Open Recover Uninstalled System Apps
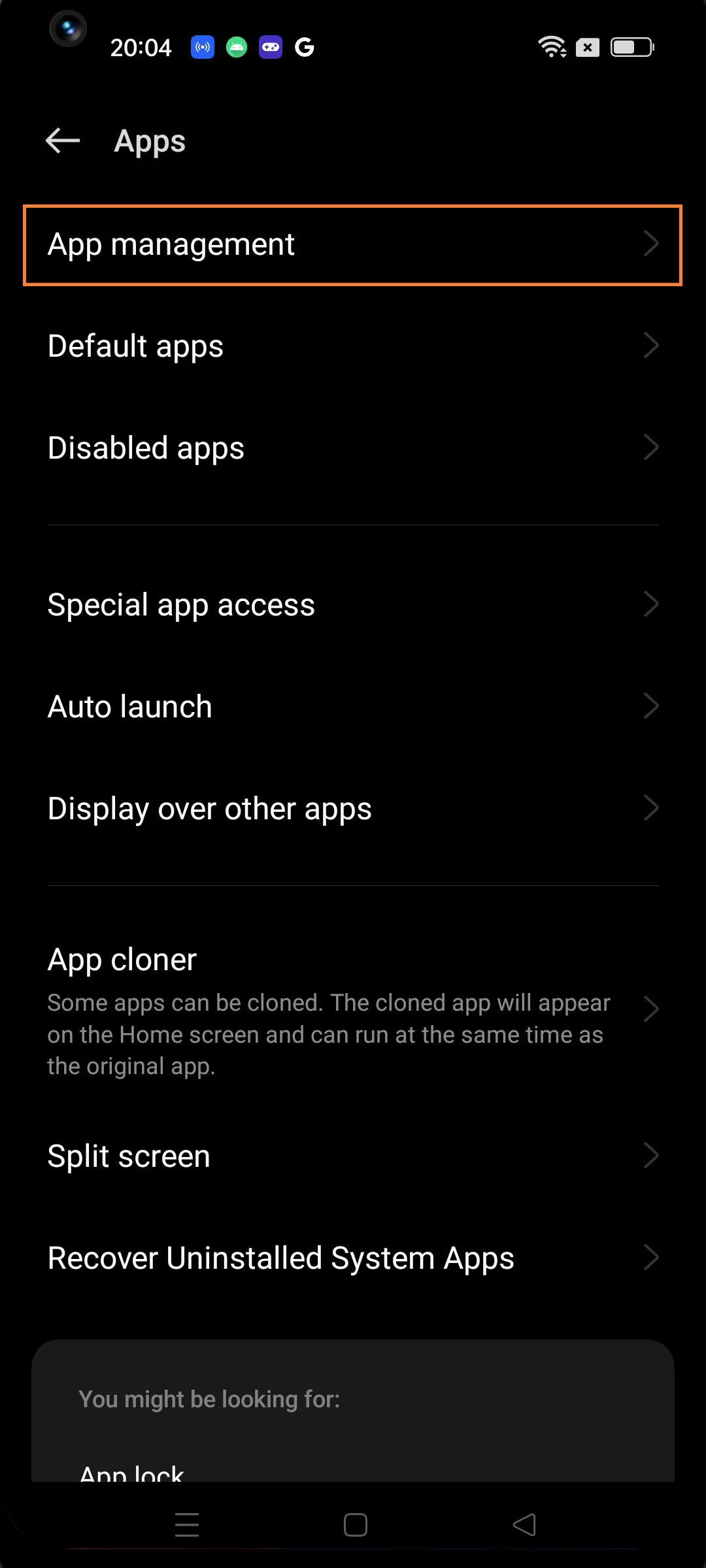The width and height of the screenshot is (706, 1568). pos(352,1258)
